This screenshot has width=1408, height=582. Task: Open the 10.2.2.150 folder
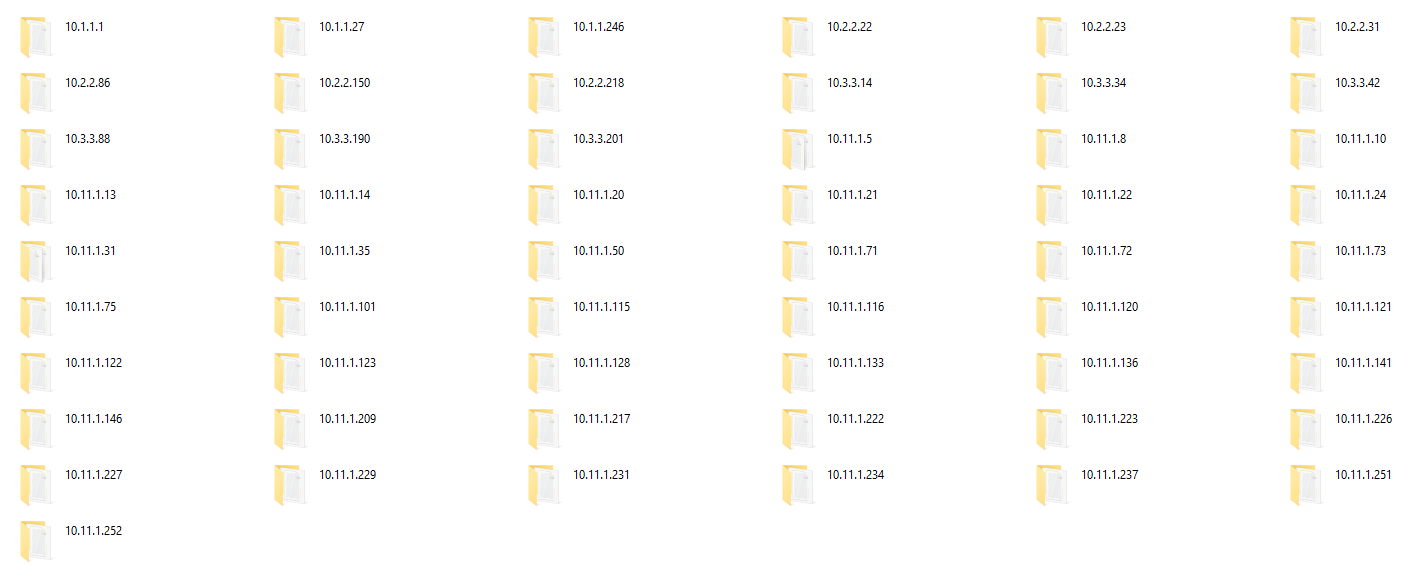(289, 92)
